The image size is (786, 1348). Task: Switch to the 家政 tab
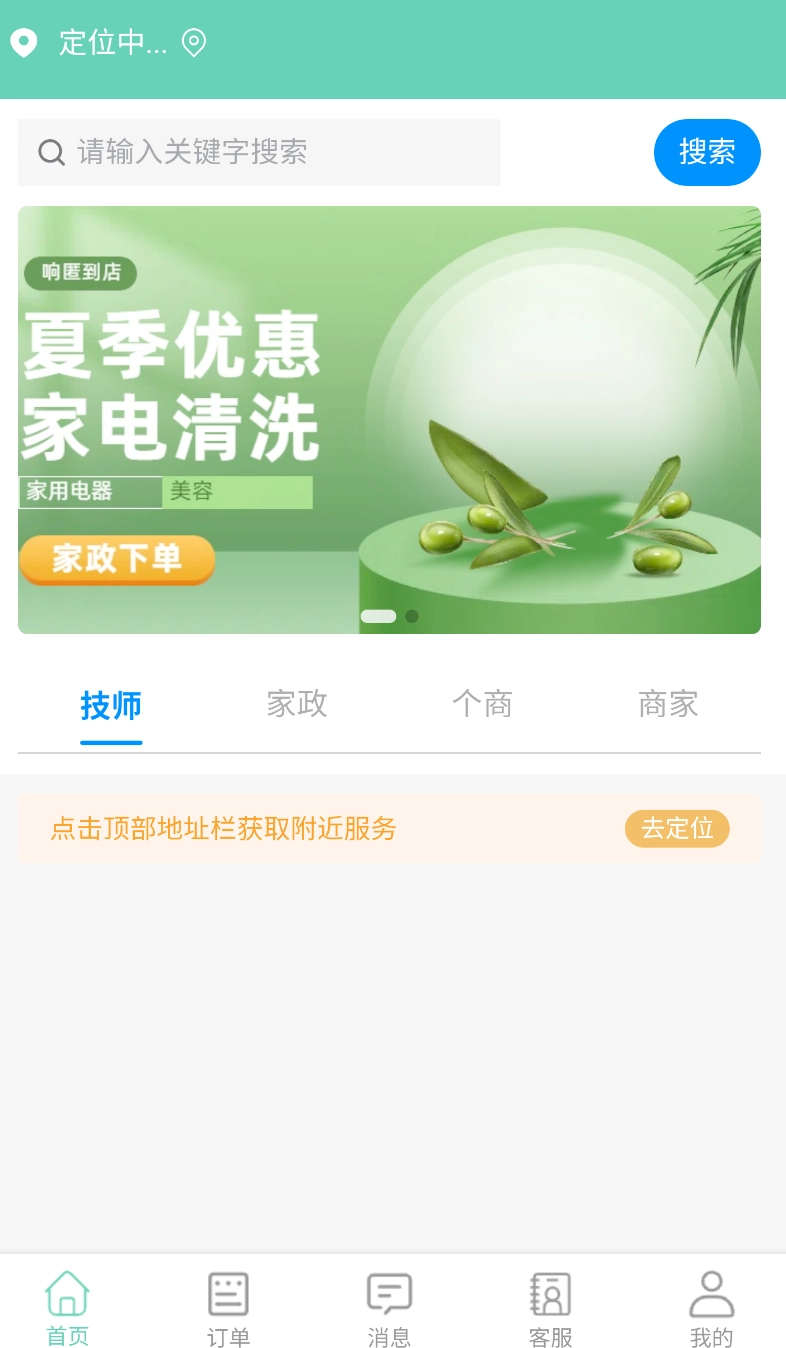[296, 704]
